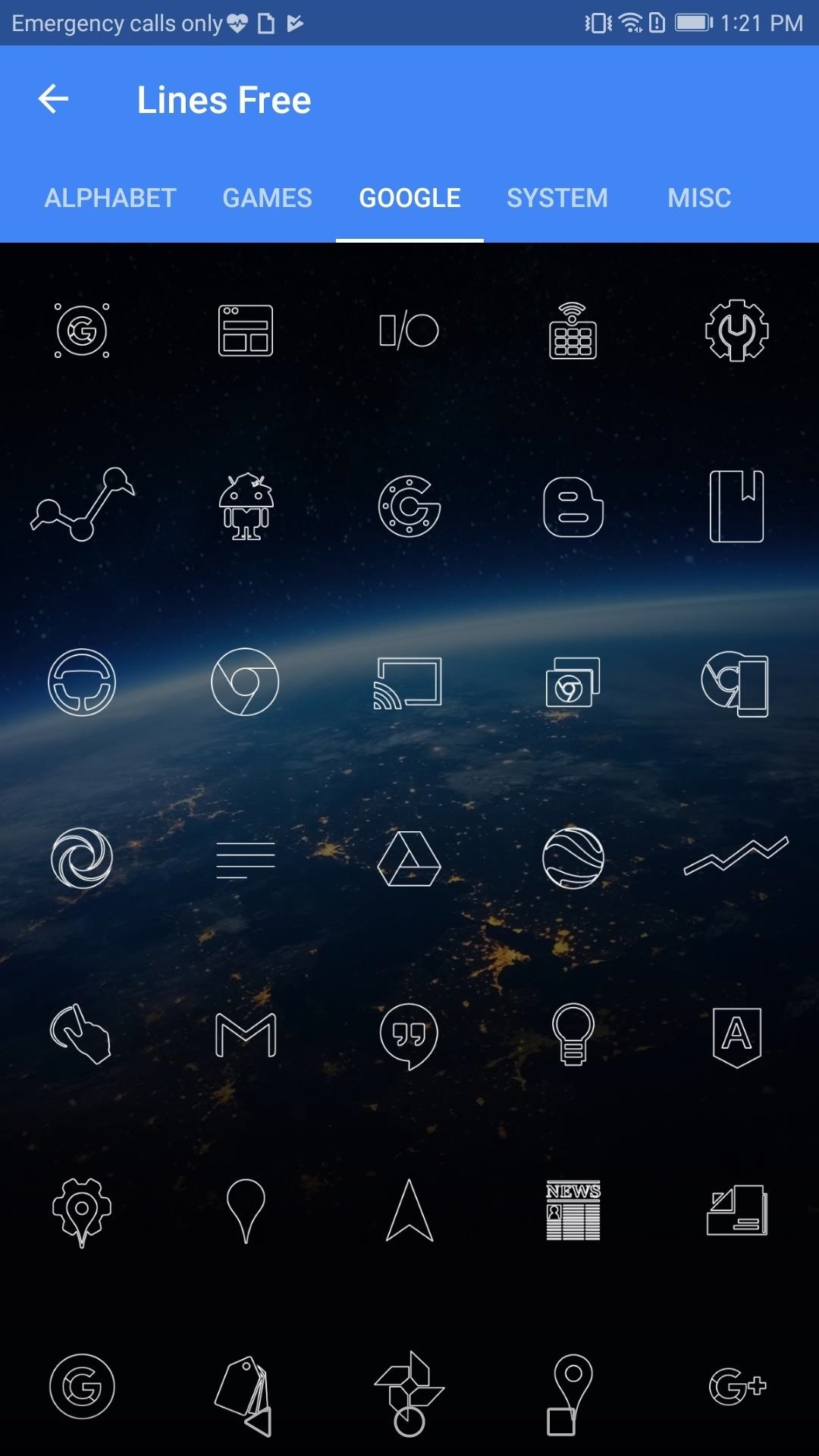This screenshot has height=1456, width=819.
Task: Open the Google Photos pinwheel icon
Action: (x=409, y=1388)
